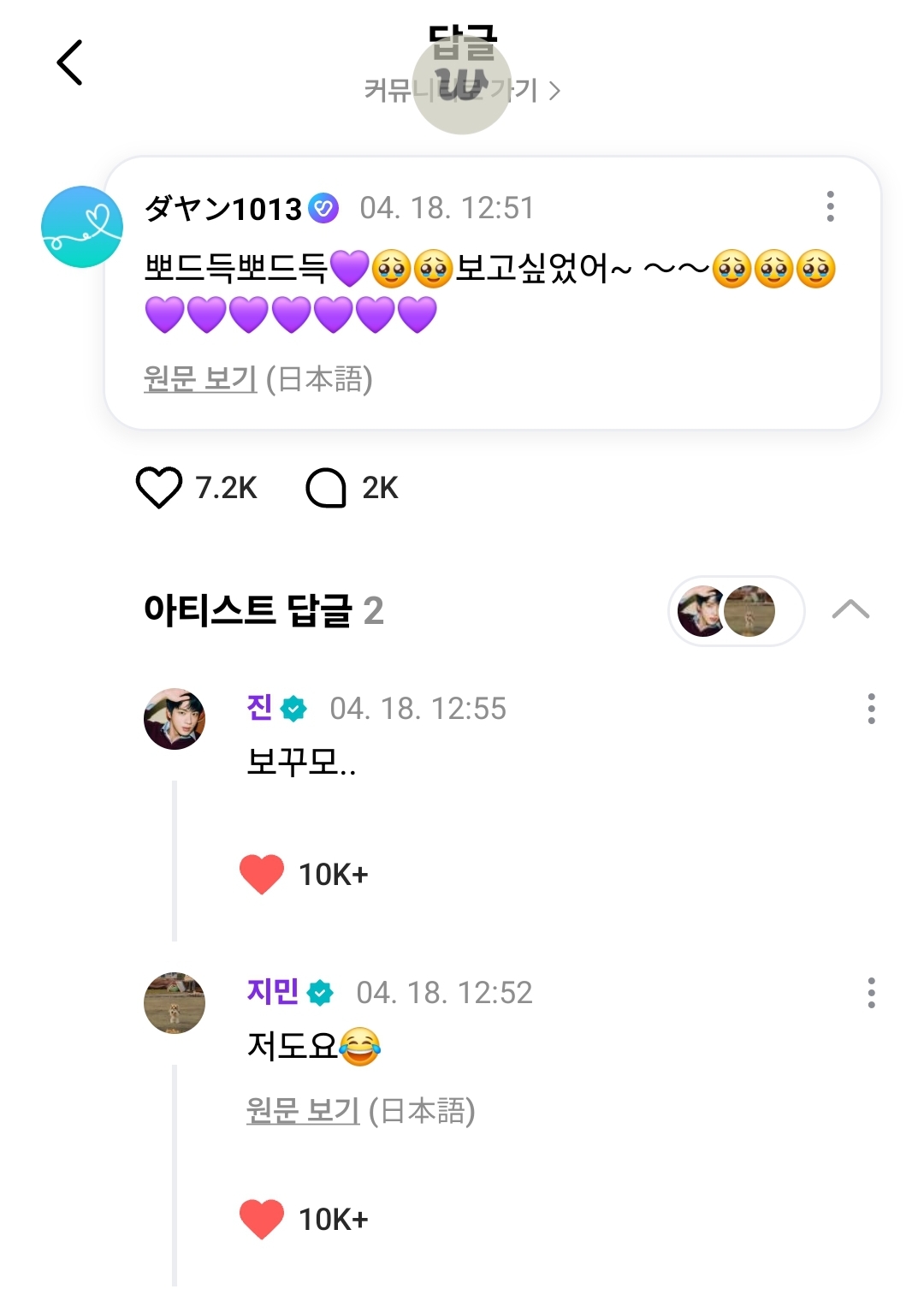Go back with the top-left arrow
Screen dimensions: 924x1289
pos(69,62)
